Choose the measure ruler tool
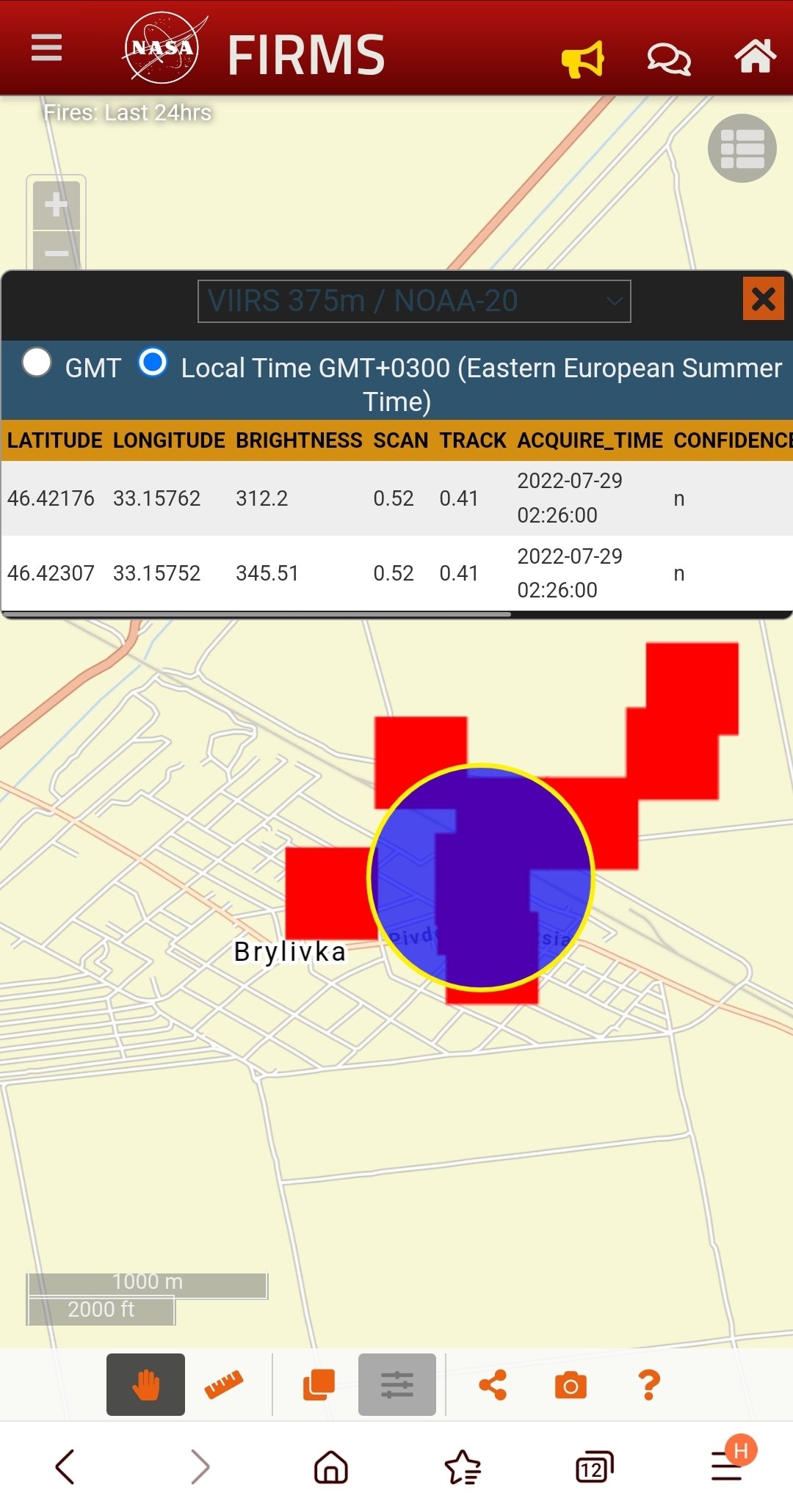793x1512 pixels. point(224,1384)
